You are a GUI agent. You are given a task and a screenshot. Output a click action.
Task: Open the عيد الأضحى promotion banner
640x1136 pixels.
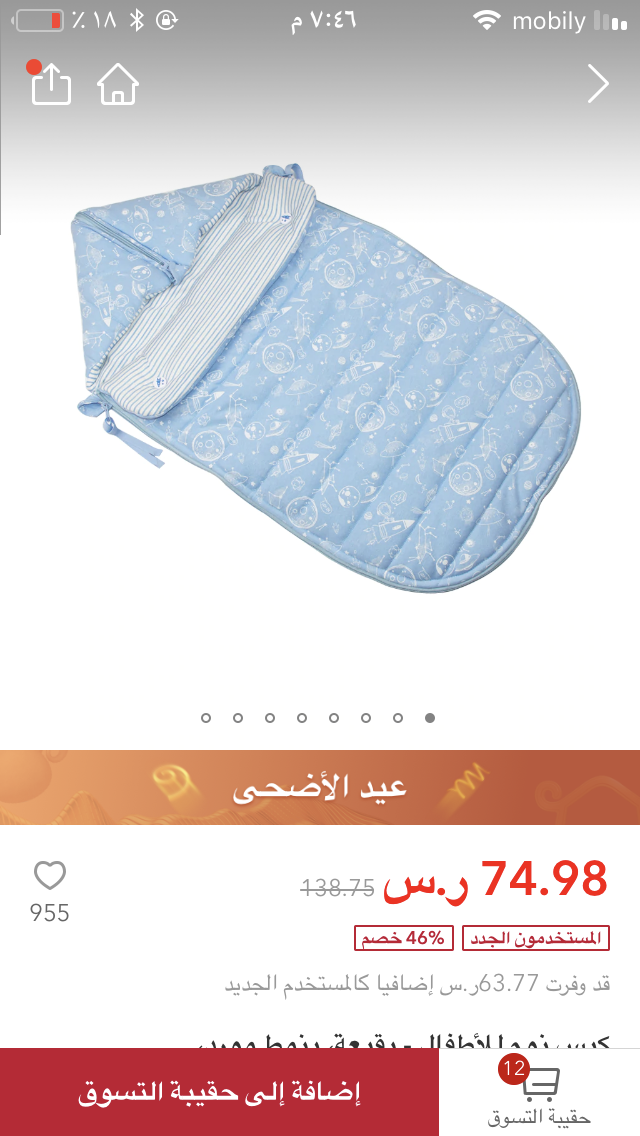pyautogui.click(x=320, y=788)
